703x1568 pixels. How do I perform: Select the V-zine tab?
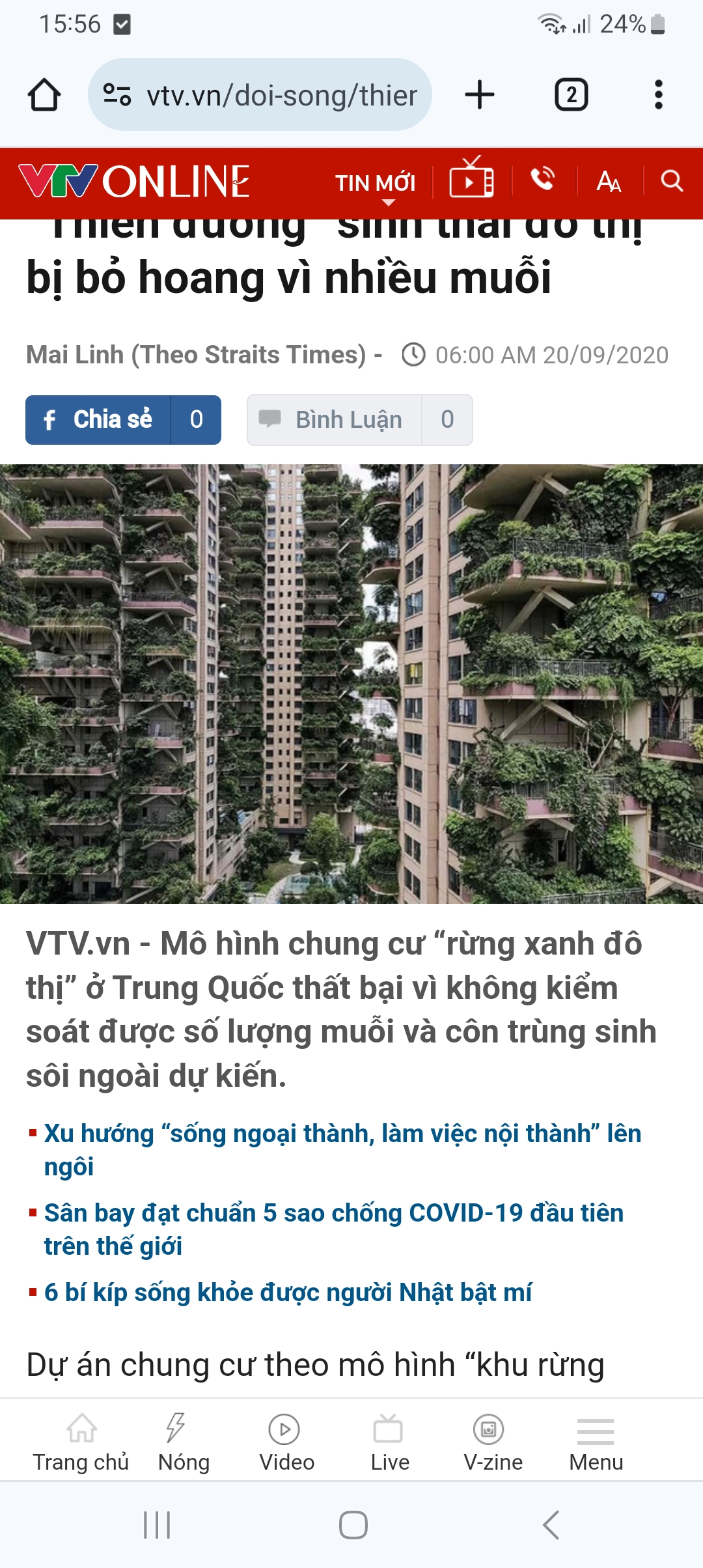tap(493, 1443)
